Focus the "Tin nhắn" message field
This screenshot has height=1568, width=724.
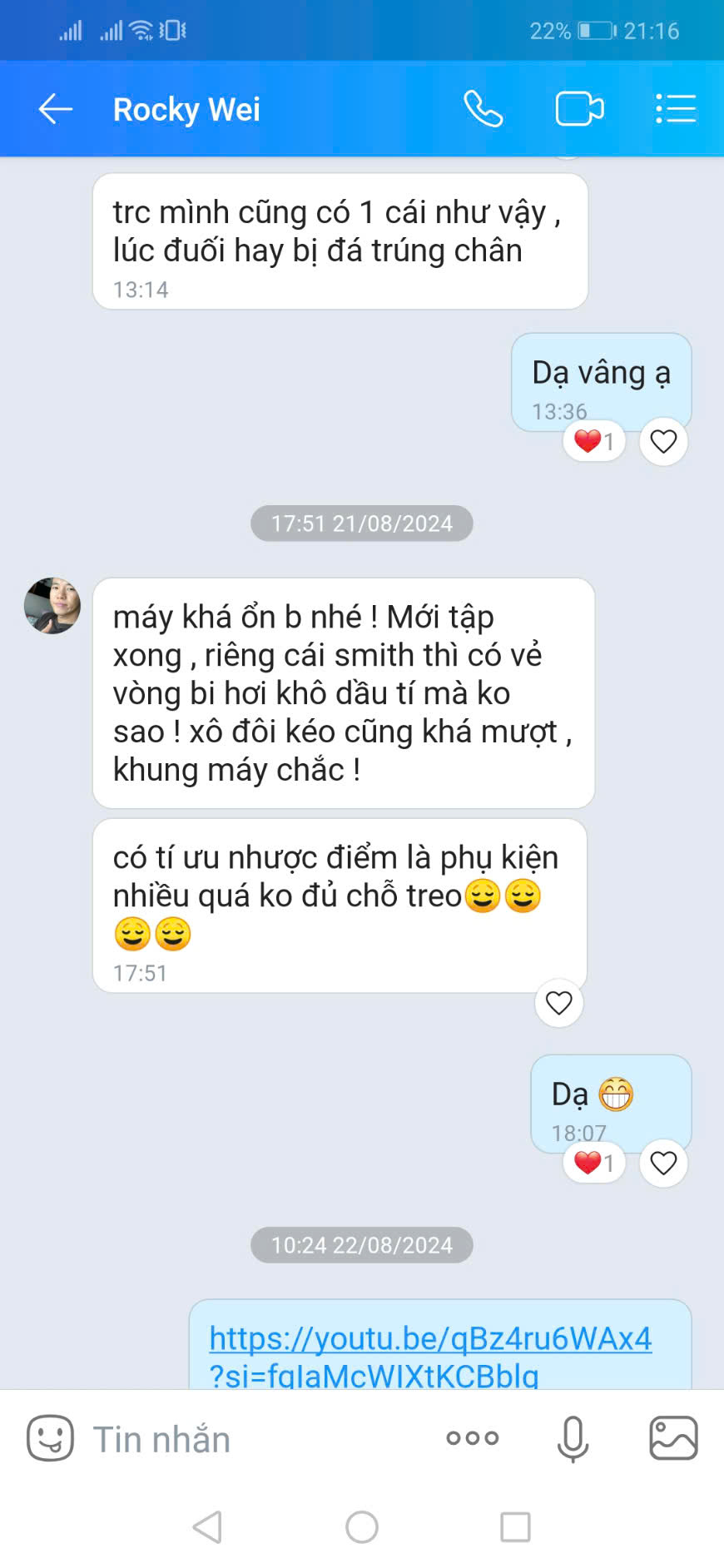pyautogui.click(x=250, y=1440)
